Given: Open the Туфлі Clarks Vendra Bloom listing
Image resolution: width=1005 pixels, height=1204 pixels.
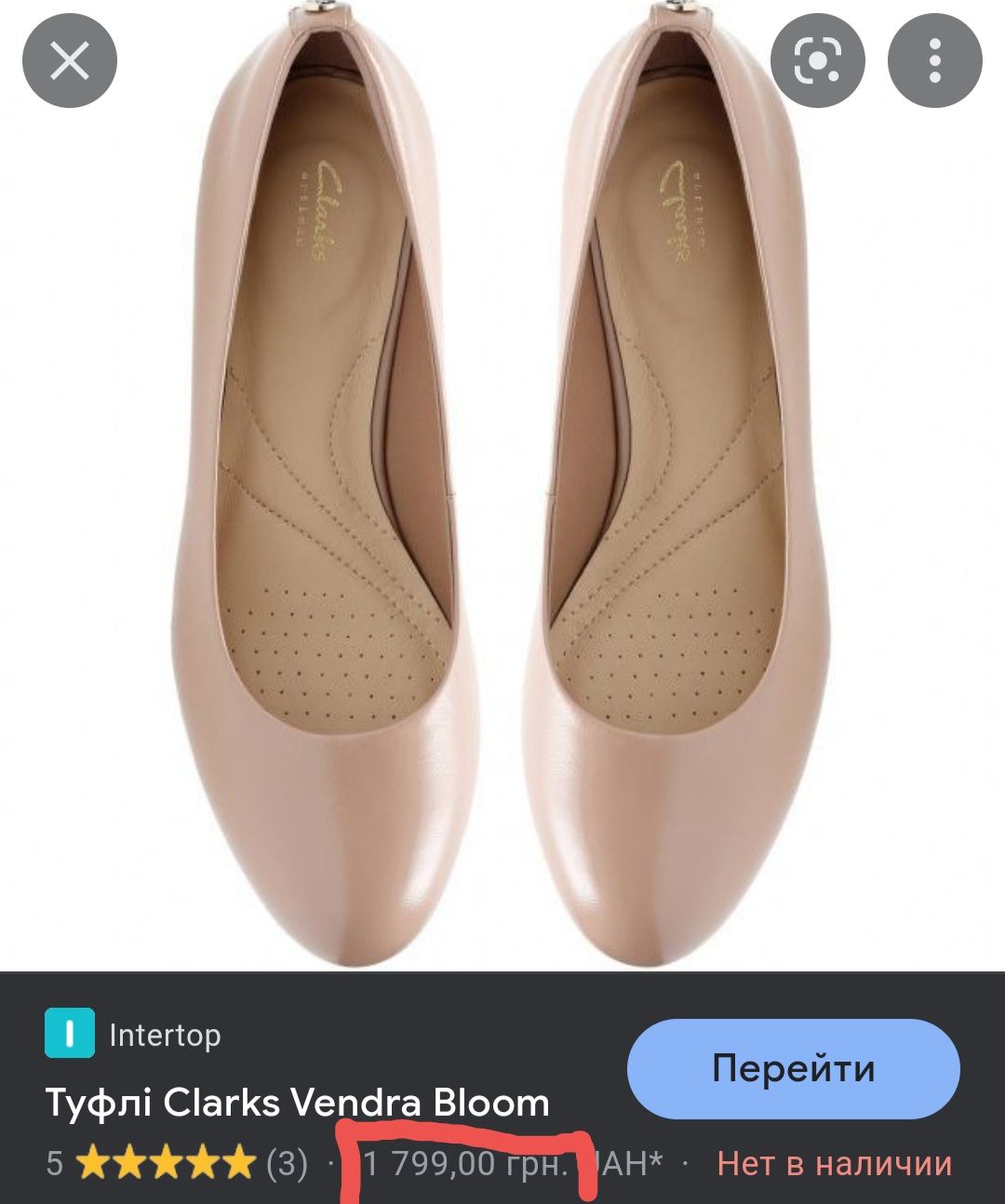Looking at the screenshot, I should pos(298,1104).
